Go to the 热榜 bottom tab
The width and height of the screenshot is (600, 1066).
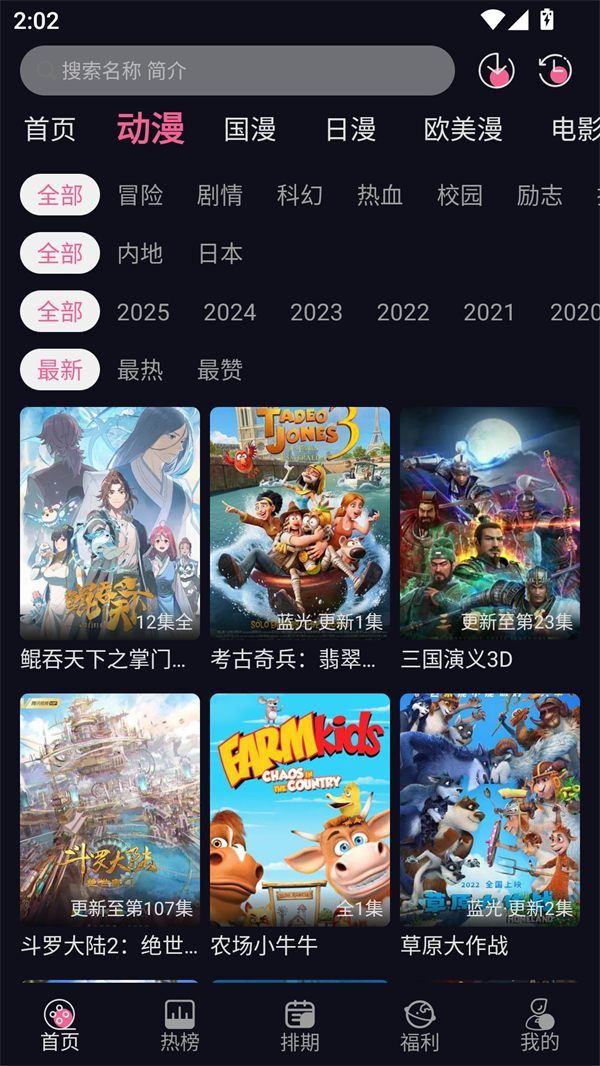pyautogui.click(x=180, y=1025)
